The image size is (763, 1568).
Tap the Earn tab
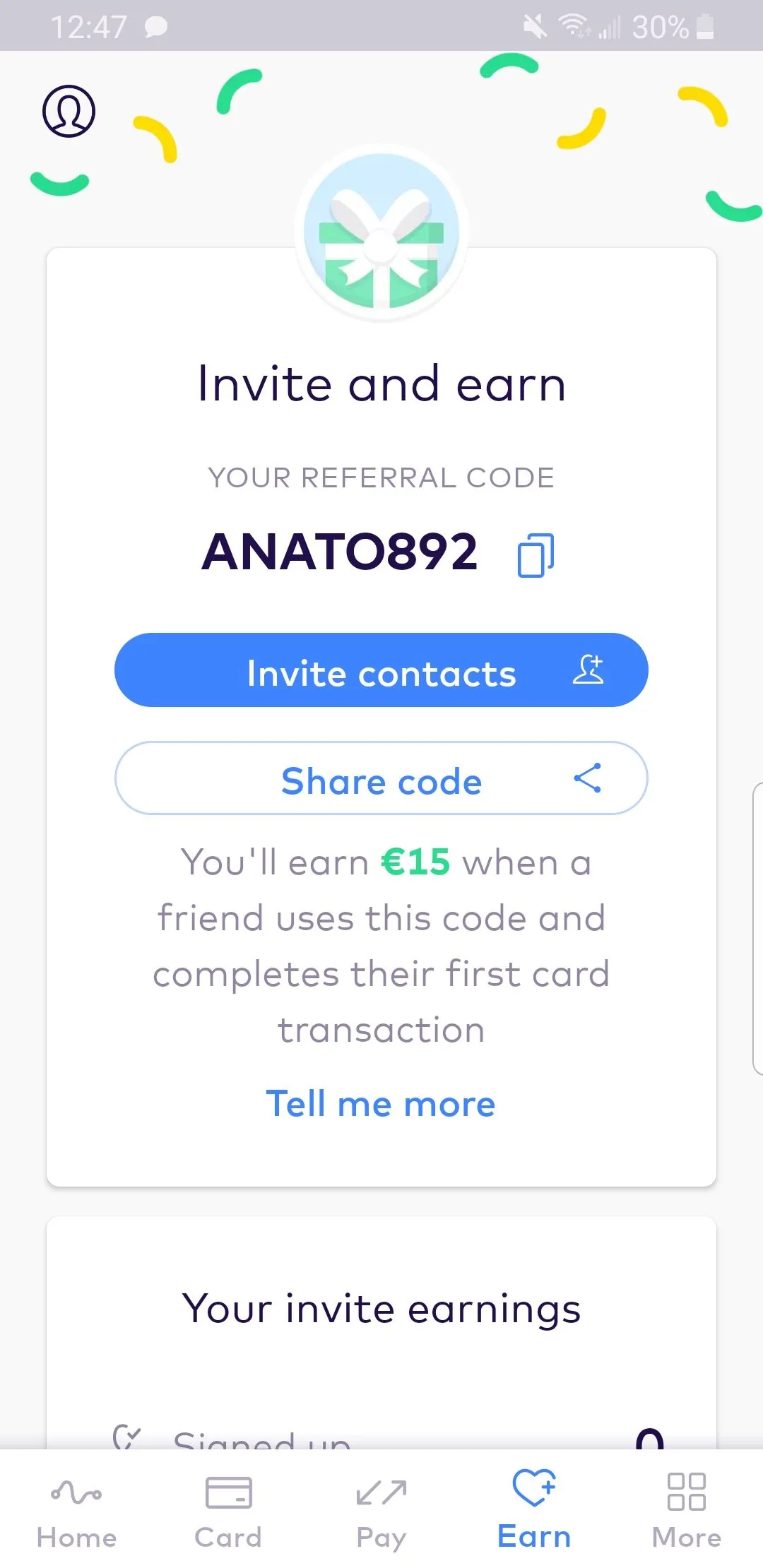534,1511
